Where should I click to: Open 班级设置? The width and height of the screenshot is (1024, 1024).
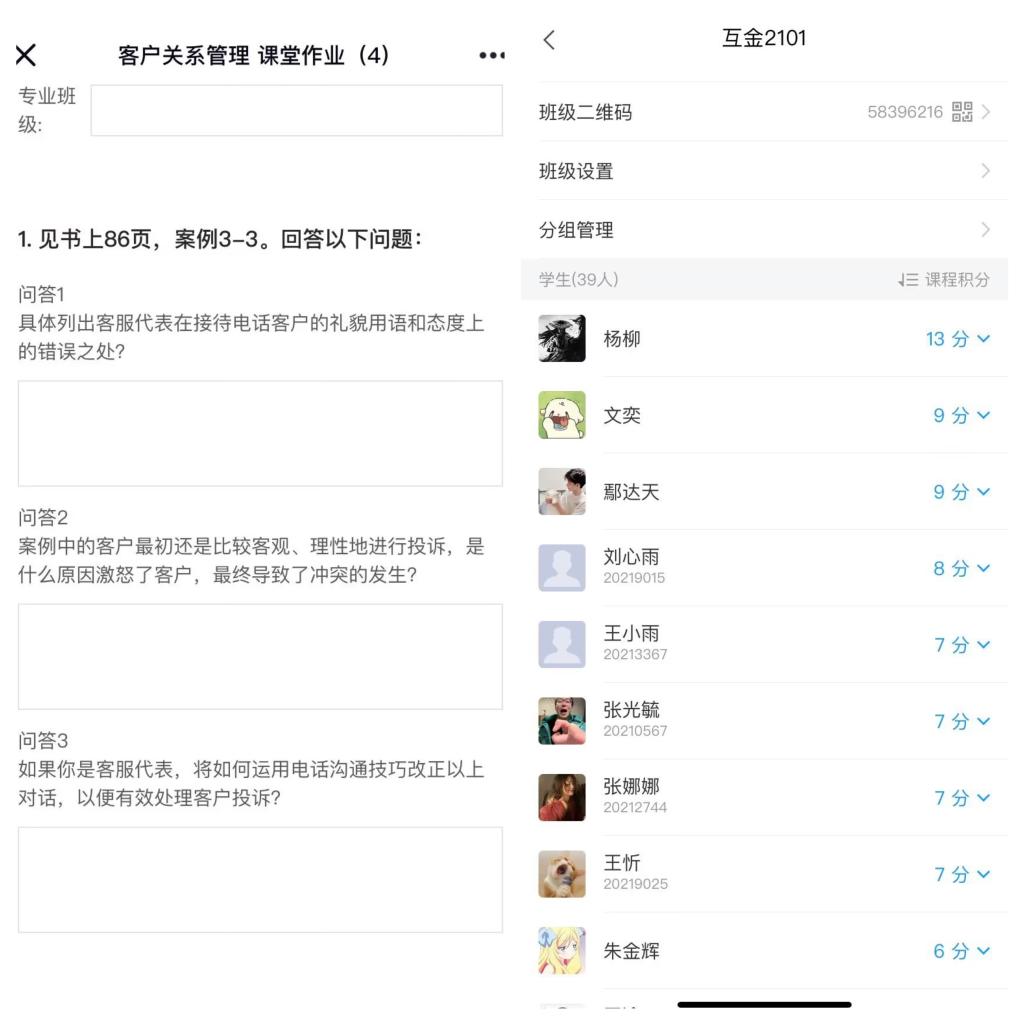point(764,171)
